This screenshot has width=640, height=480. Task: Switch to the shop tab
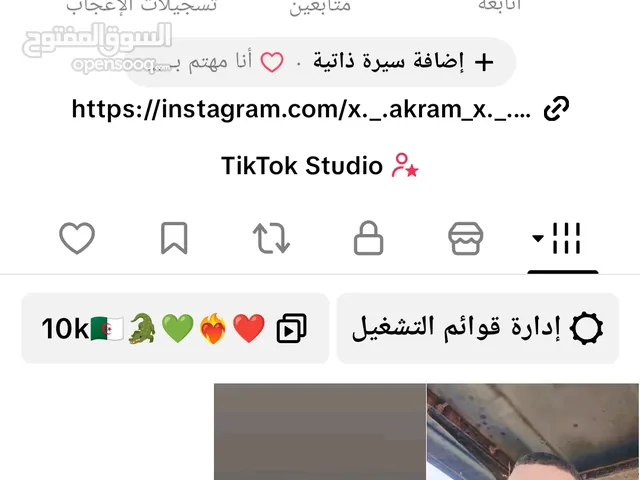tap(465, 238)
